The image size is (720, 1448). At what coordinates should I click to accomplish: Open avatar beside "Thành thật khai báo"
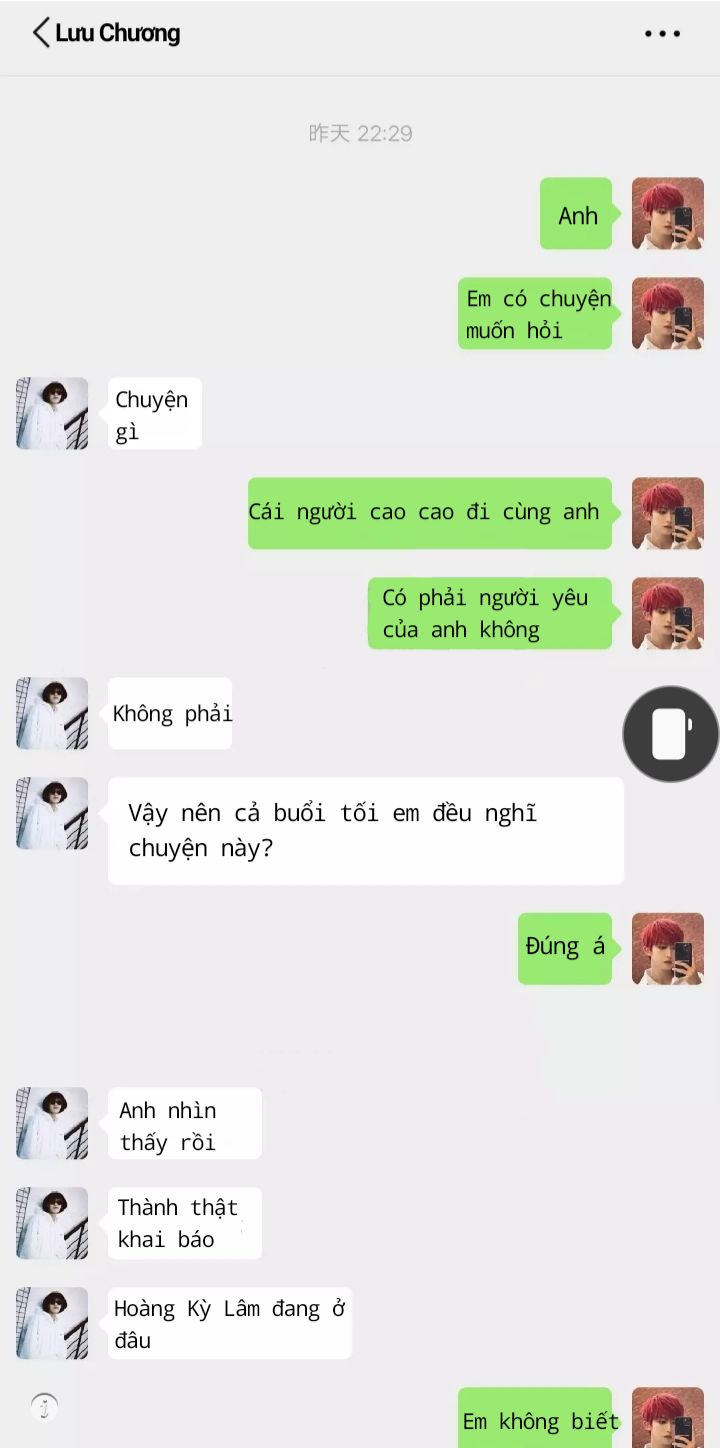coord(52,1223)
